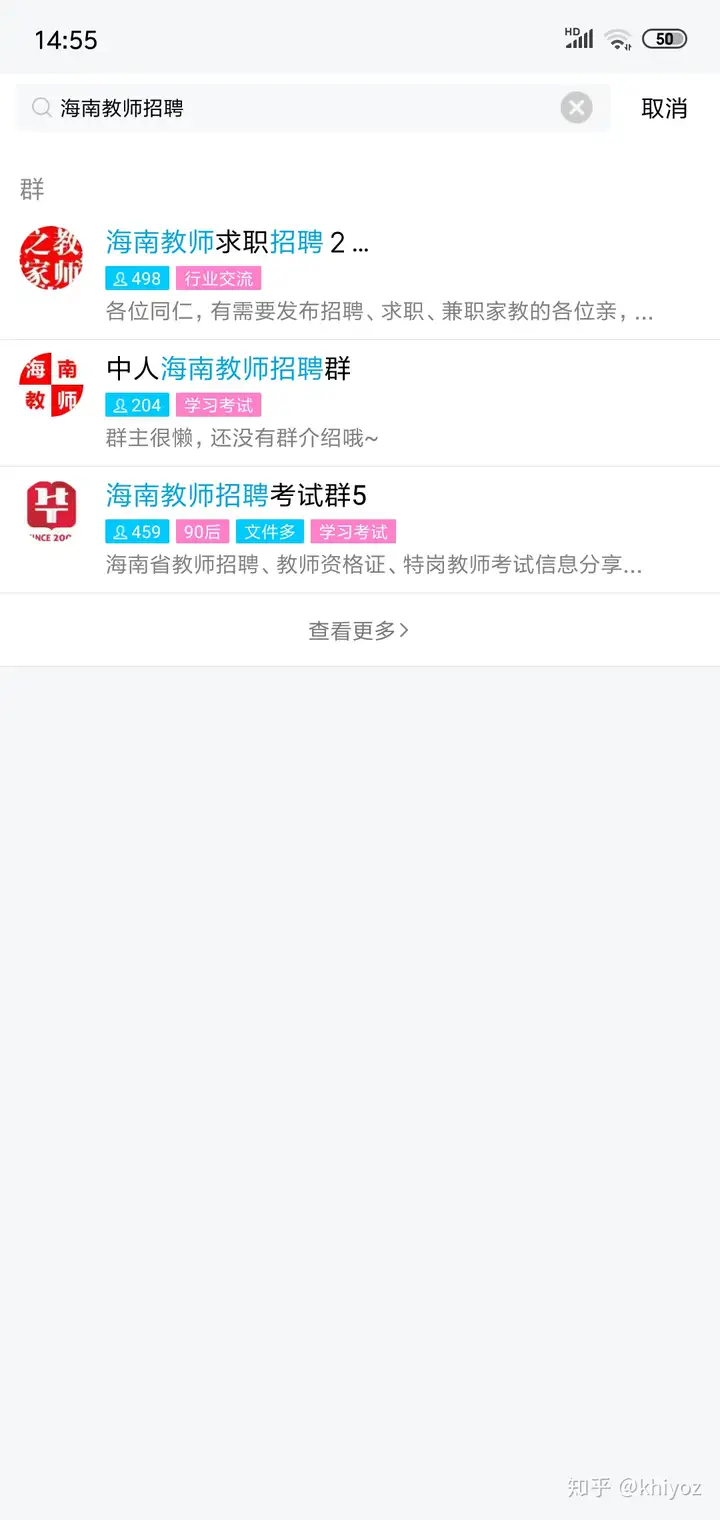Open the group 海南教师招聘考试群5
This screenshot has width=720, height=1520.
[x=360, y=530]
